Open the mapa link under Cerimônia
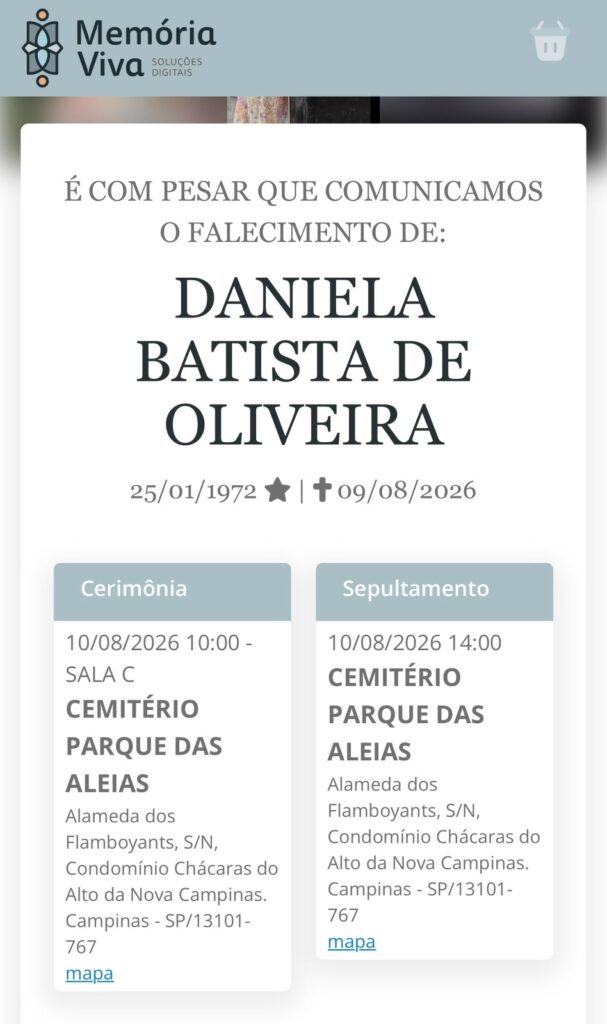607x1024 pixels. [x=90, y=974]
